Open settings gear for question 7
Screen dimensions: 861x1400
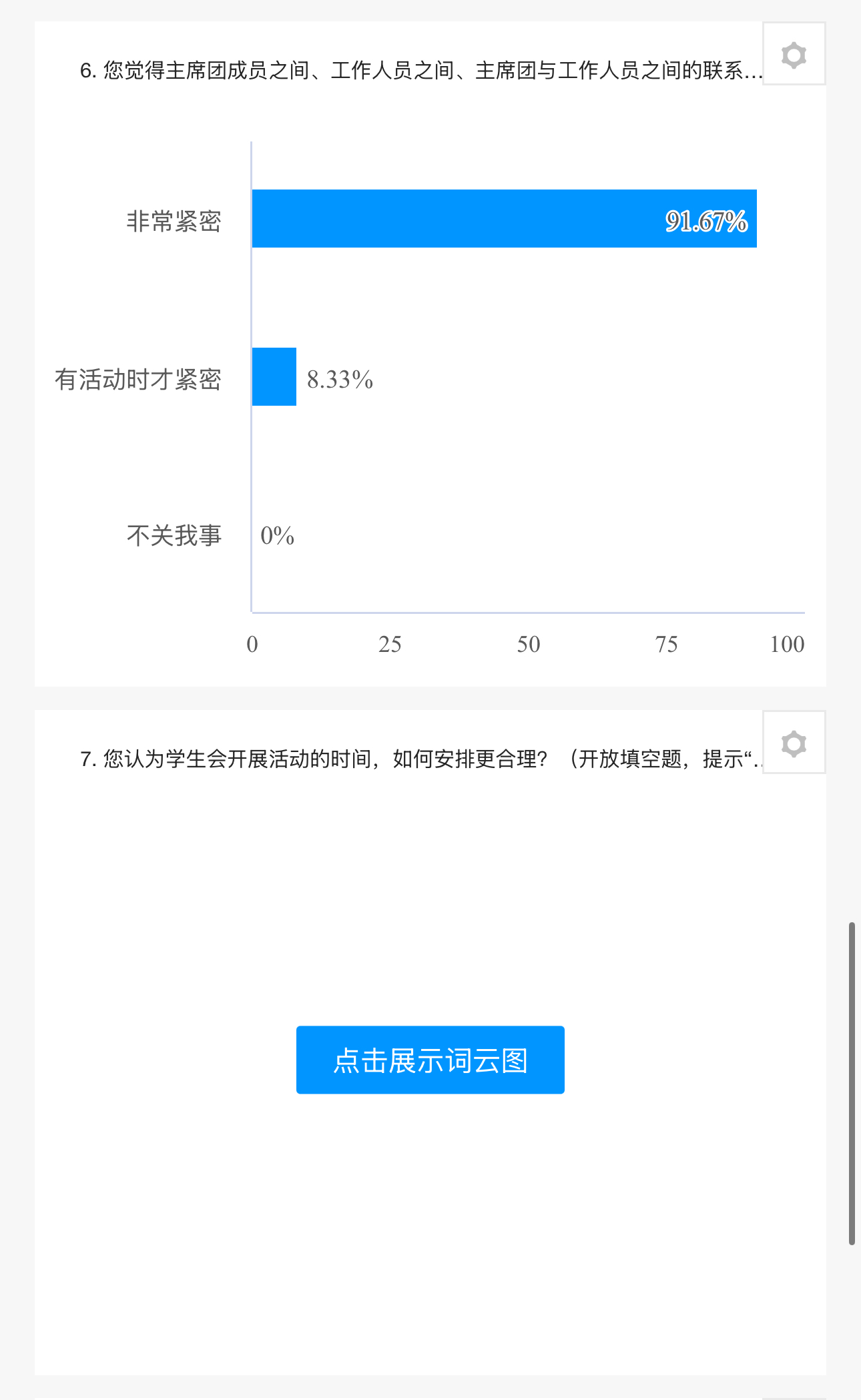[794, 743]
